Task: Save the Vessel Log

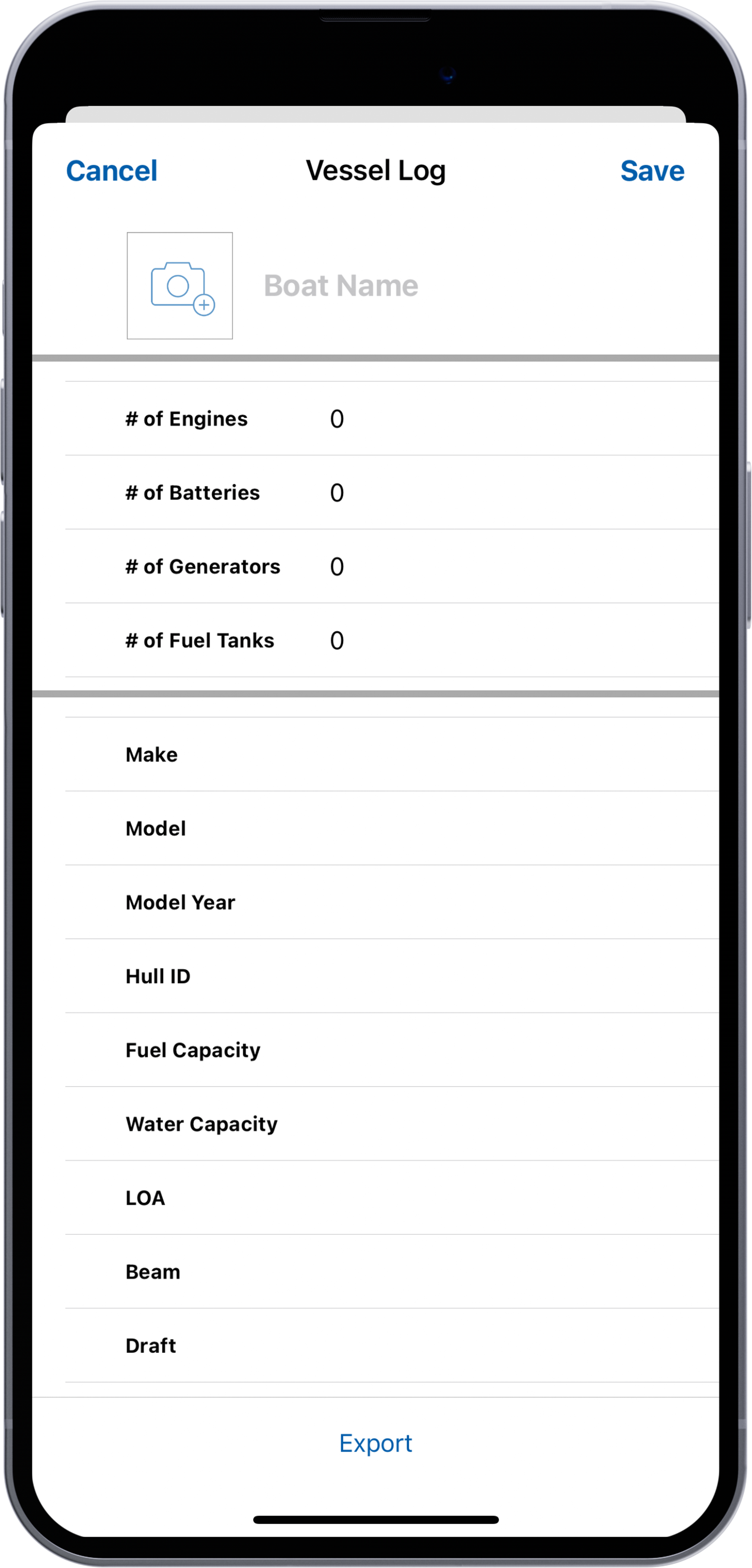Action: [x=652, y=171]
